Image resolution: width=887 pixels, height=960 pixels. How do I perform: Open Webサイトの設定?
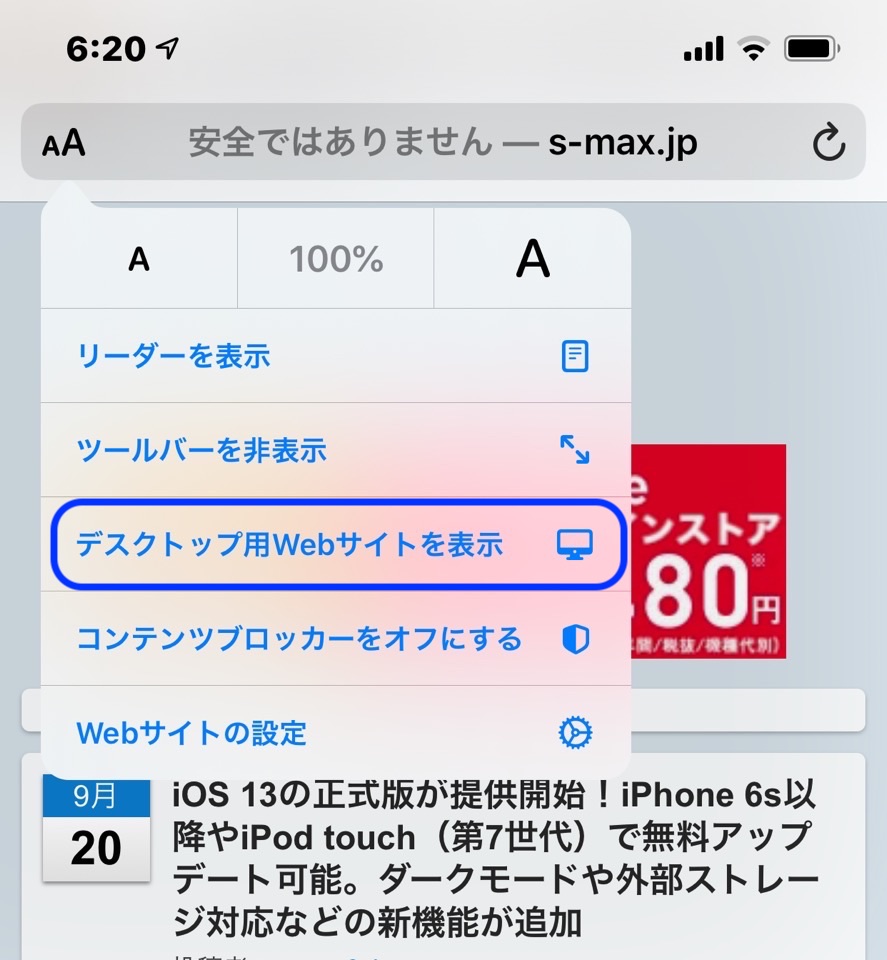[x=336, y=732]
